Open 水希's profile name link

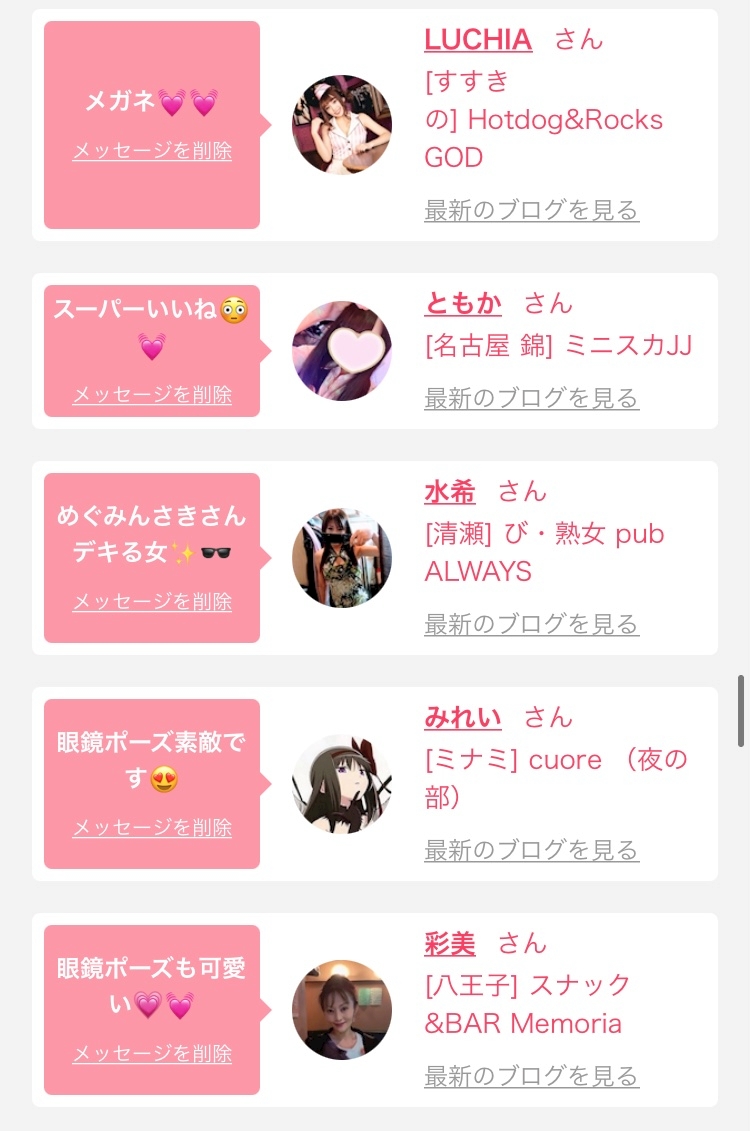click(x=450, y=492)
